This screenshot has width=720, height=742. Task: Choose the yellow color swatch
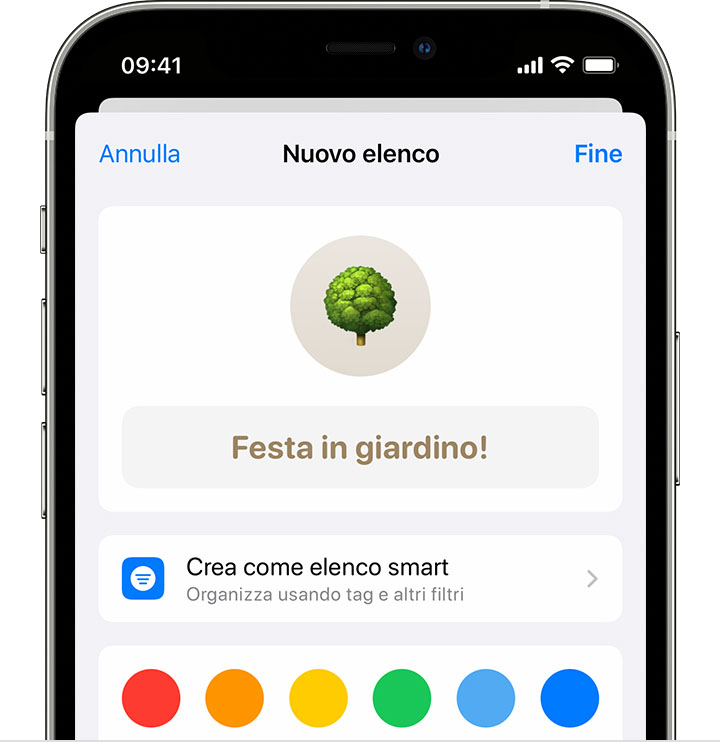(318, 698)
